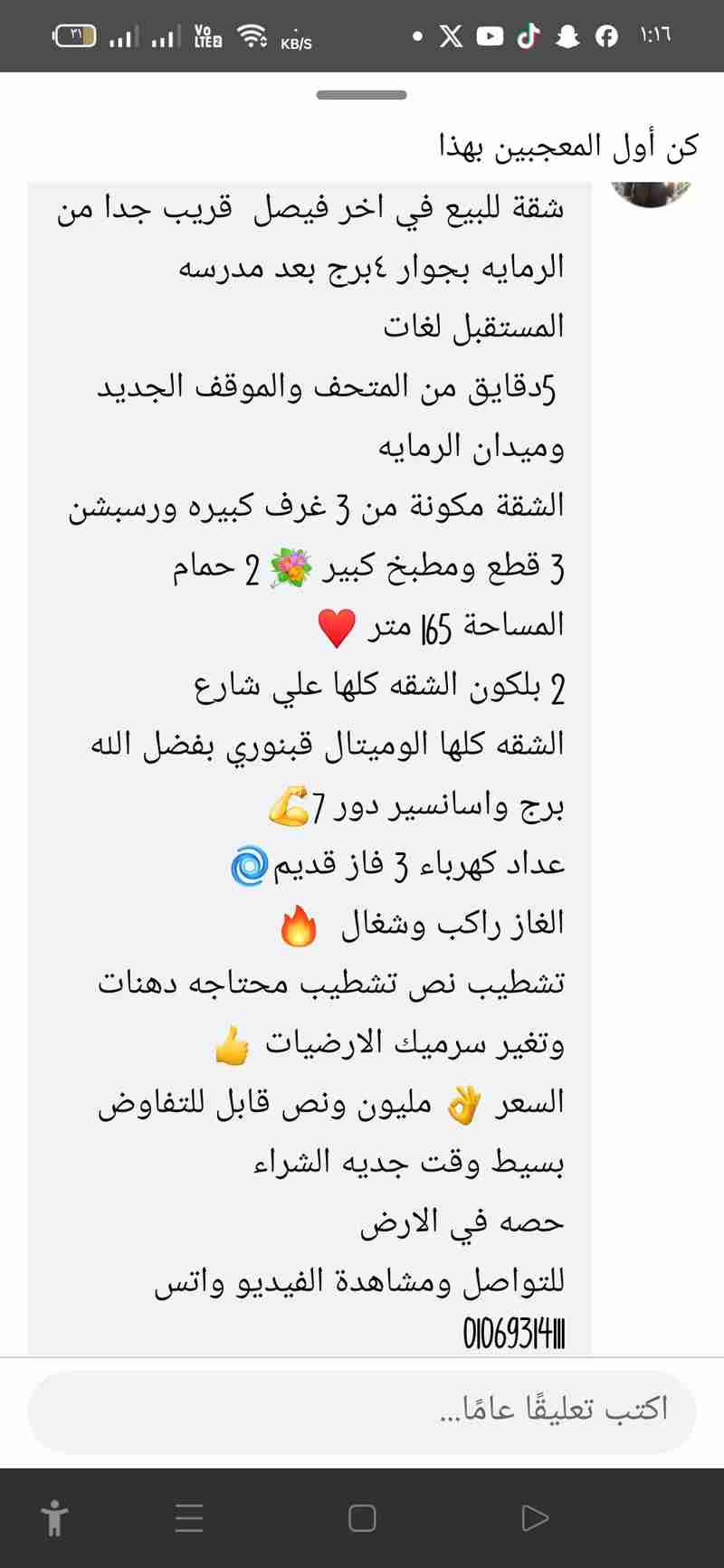Open the recent apps view
This screenshot has height=1568, width=724.
point(189,1517)
